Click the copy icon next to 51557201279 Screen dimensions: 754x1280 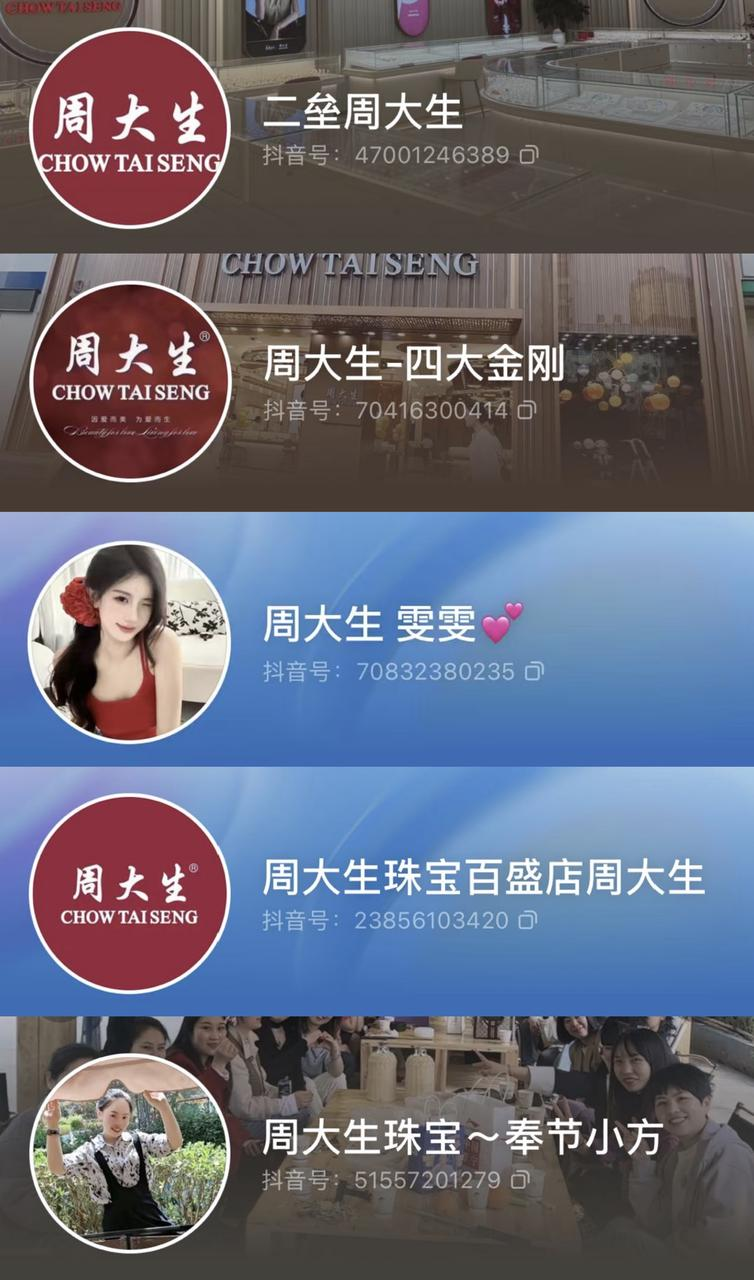pos(516,1180)
